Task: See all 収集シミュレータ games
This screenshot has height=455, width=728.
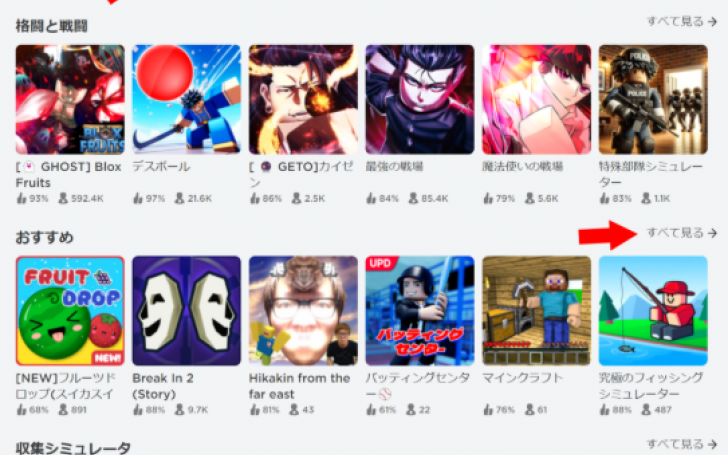Action: [681, 444]
